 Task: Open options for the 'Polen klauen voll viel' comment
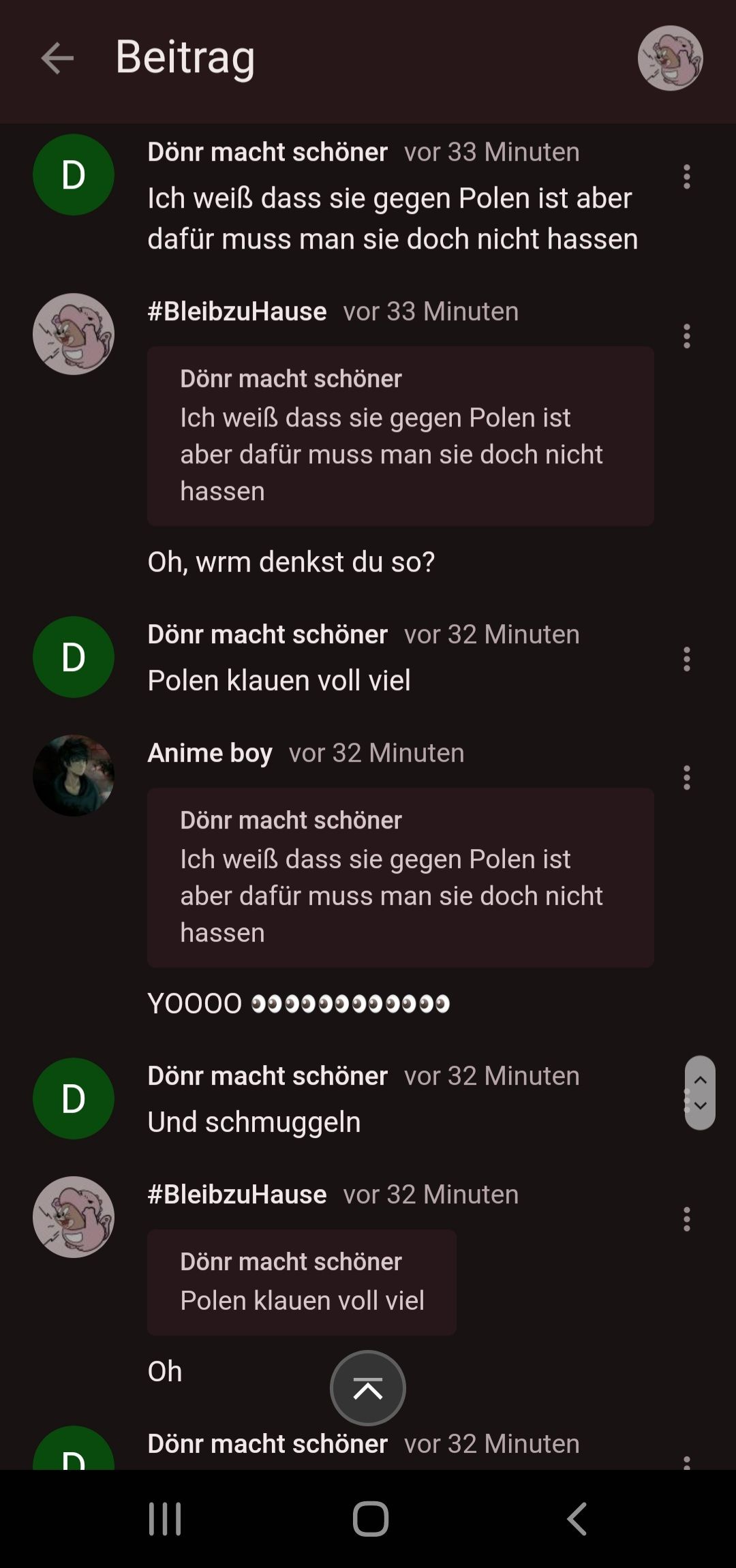[686, 660]
